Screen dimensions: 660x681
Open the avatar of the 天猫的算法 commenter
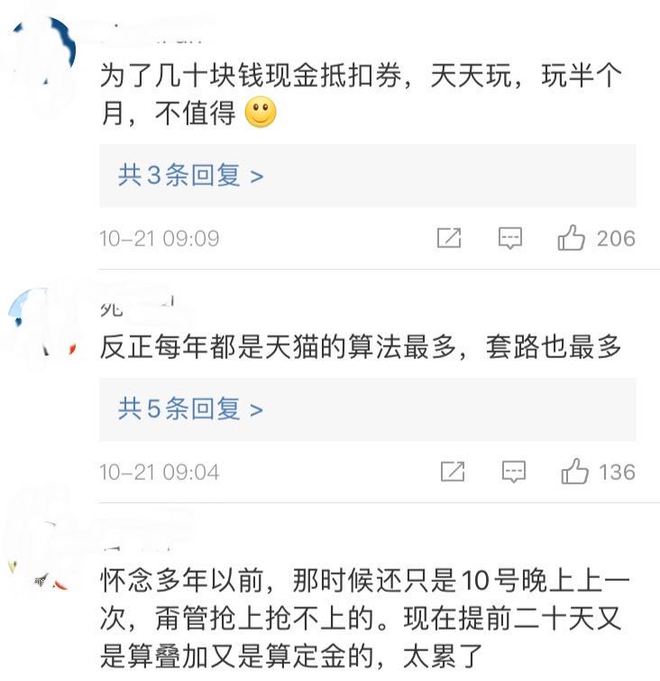pyautogui.click(x=42, y=322)
